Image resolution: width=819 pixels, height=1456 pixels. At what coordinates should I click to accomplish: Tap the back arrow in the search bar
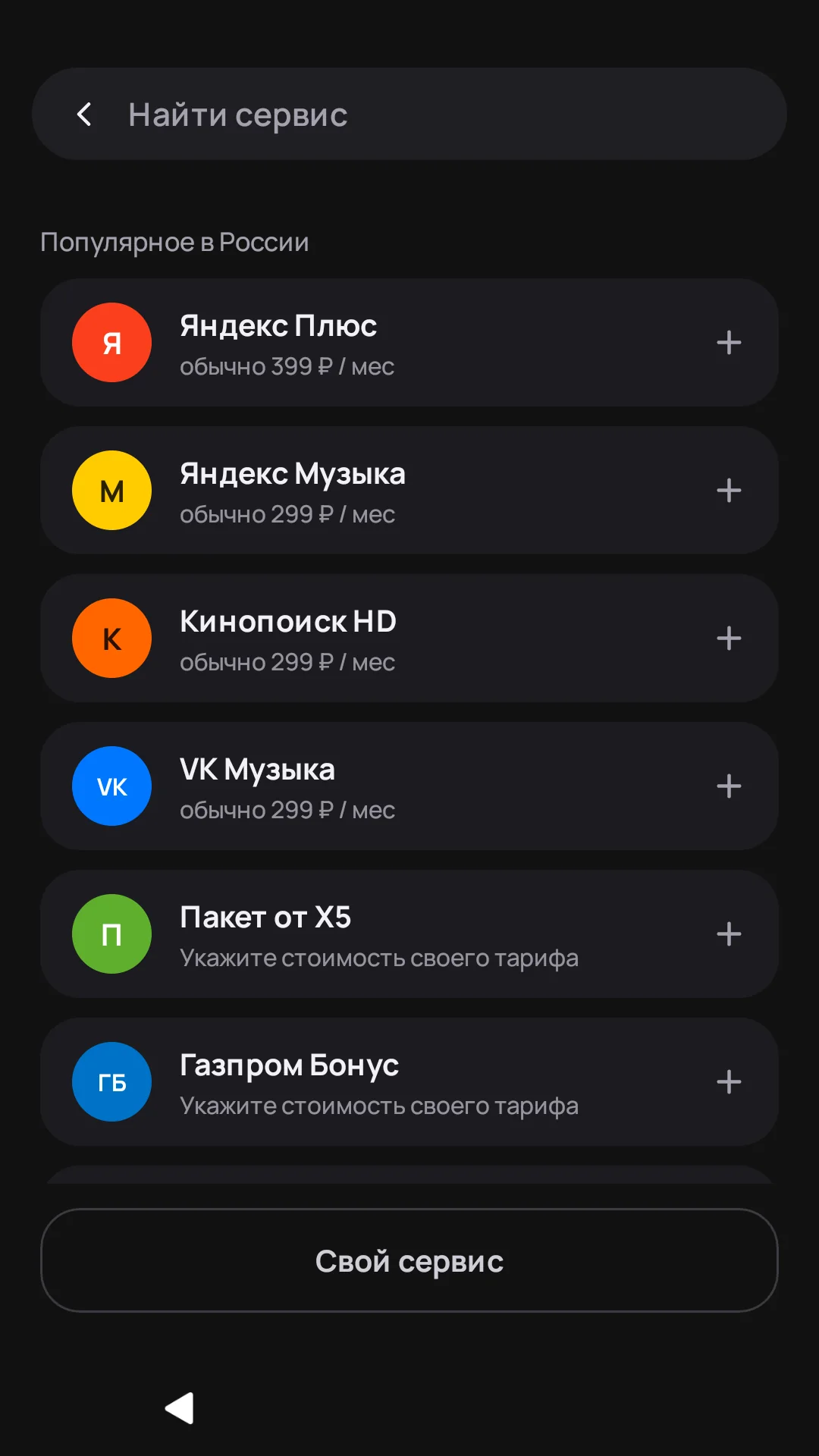pos(84,115)
